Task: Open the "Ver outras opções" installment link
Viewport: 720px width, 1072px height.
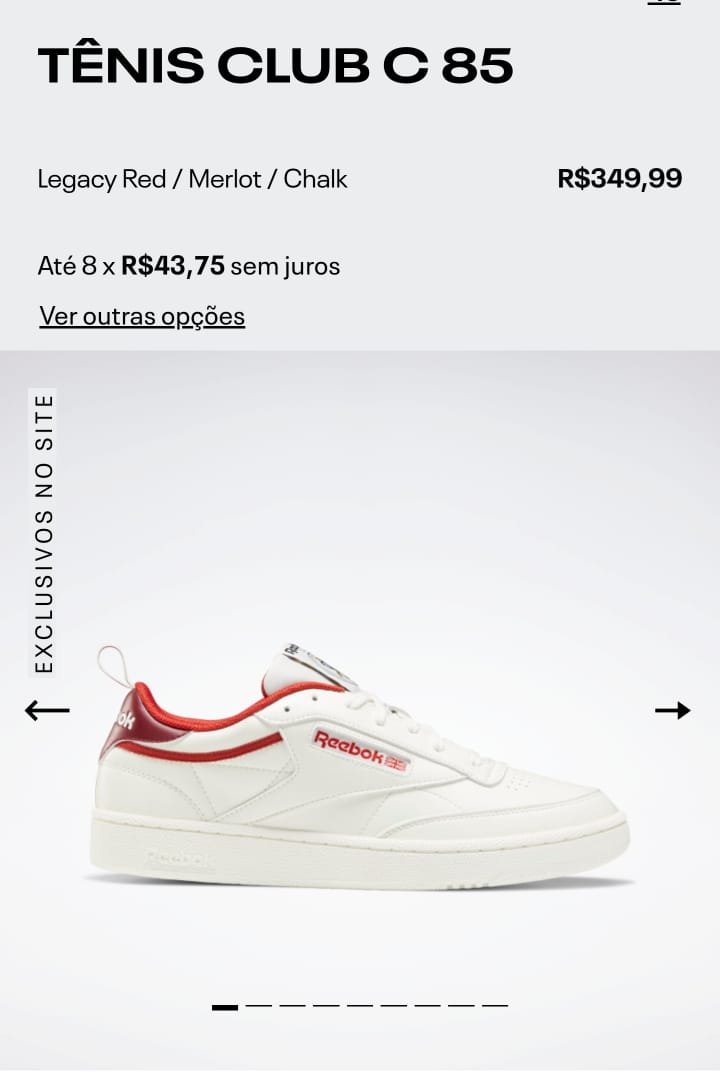Action: click(x=142, y=316)
